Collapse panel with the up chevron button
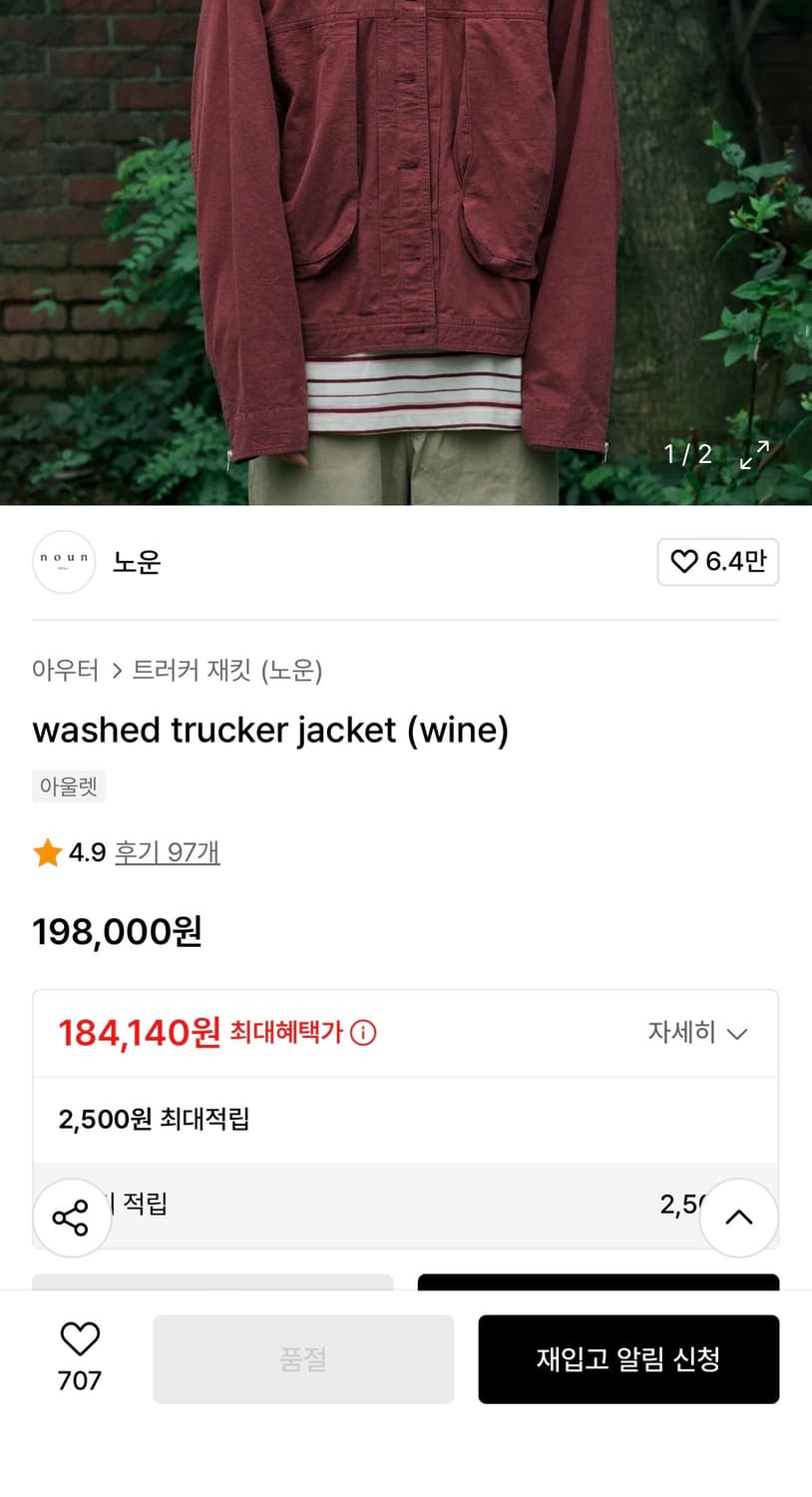The height and width of the screenshot is (1497, 812). [x=738, y=1217]
